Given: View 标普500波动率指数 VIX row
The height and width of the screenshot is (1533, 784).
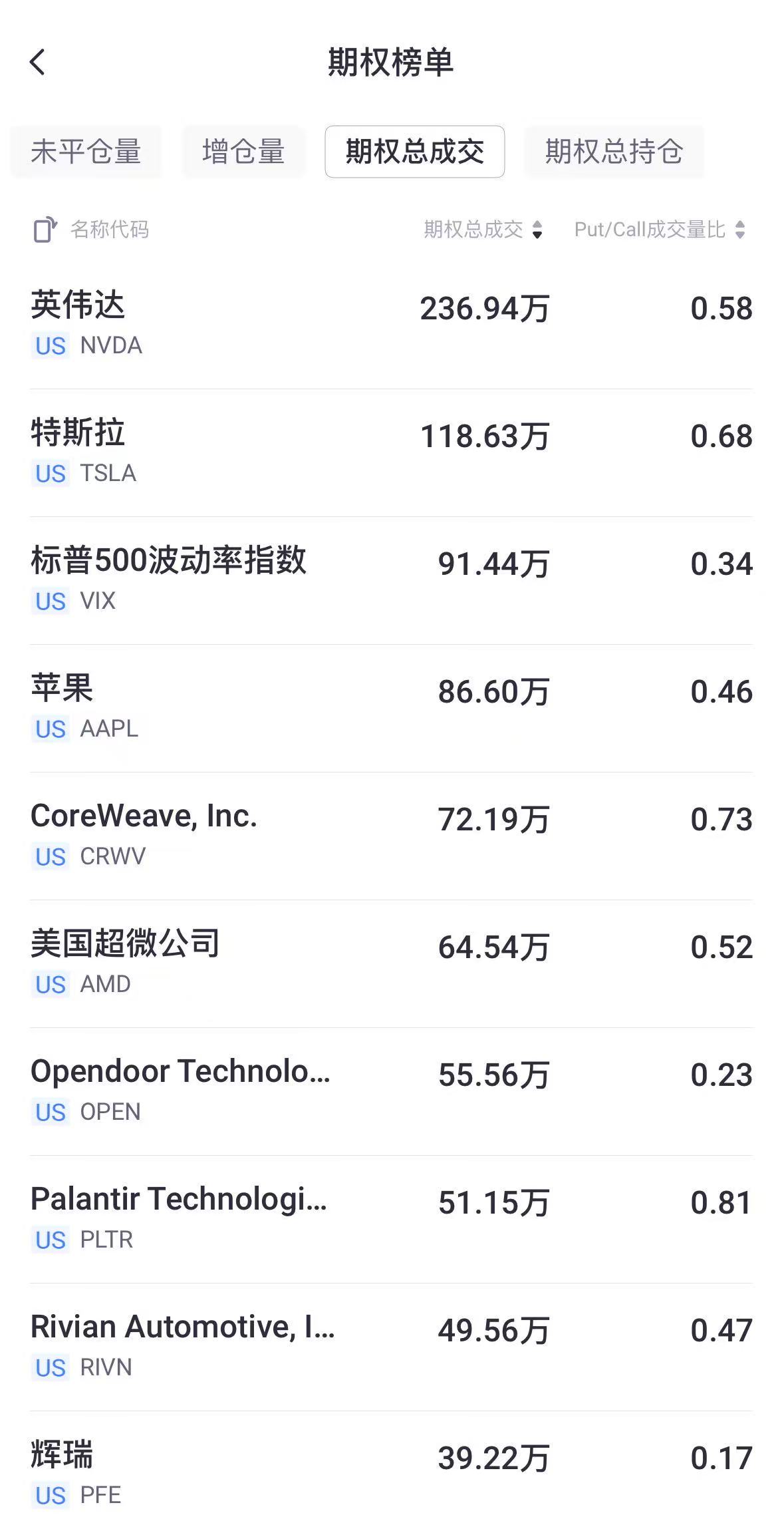Looking at the screenshot, I should pos(391,579).
